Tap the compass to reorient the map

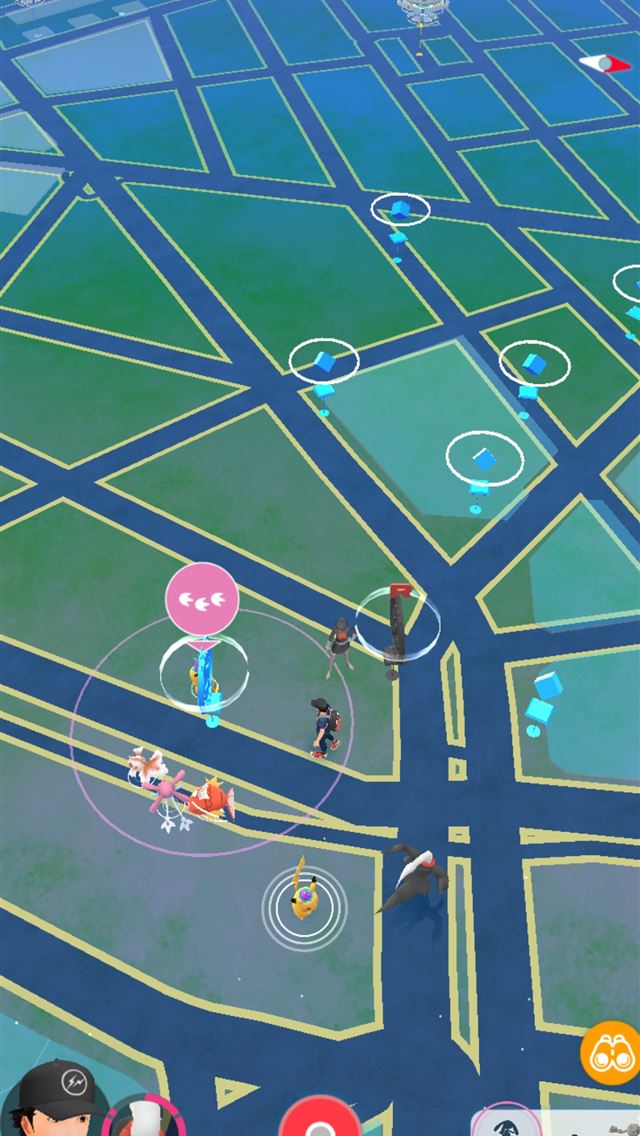[x=605, y=64]
